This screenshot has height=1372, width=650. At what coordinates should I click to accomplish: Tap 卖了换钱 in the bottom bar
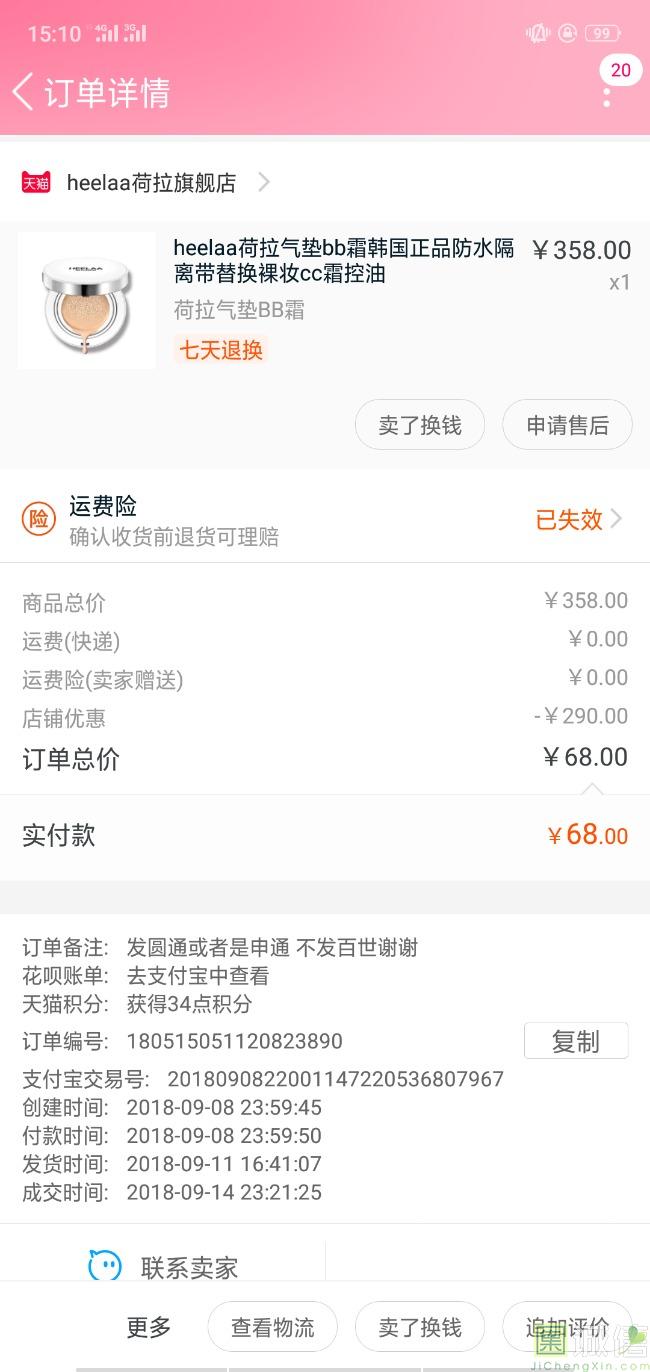pos(420,1328)
